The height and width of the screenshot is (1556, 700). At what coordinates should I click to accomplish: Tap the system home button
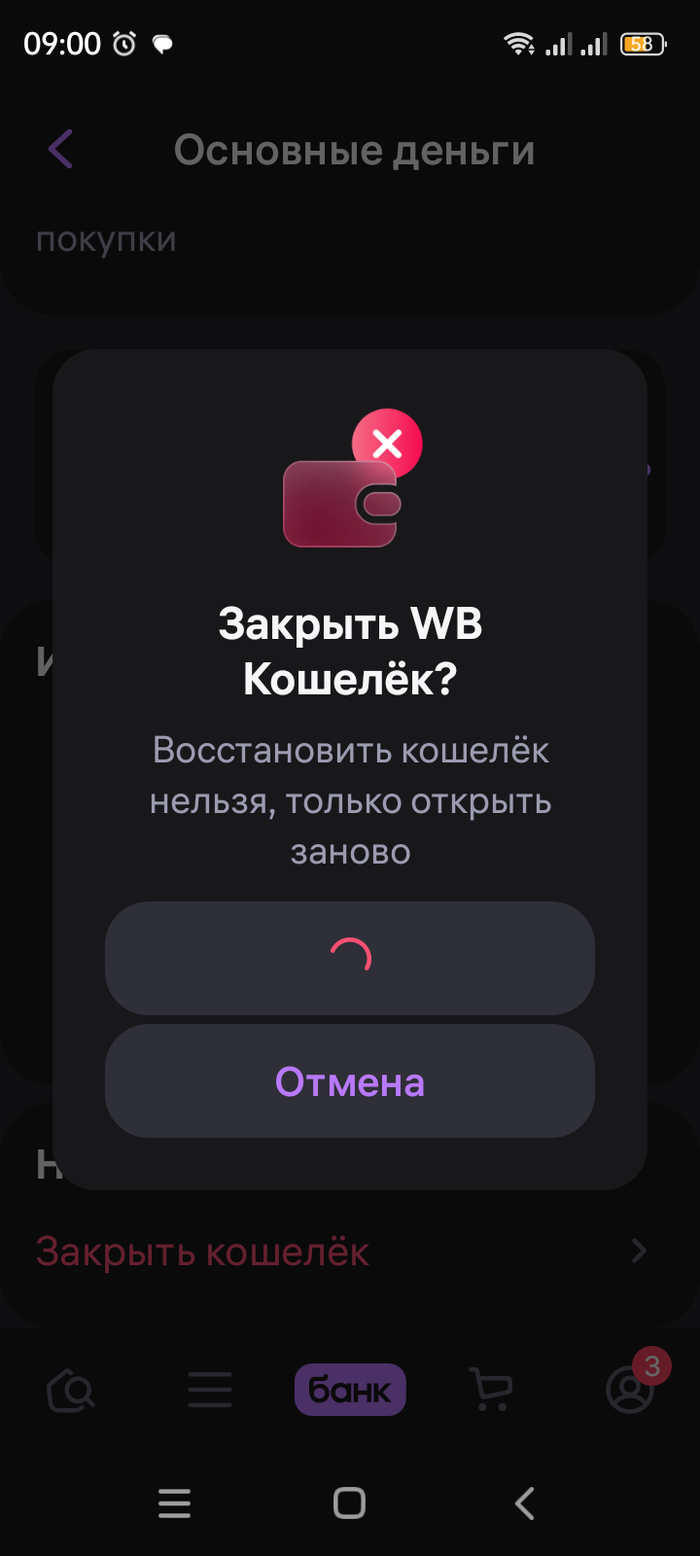349,1503
